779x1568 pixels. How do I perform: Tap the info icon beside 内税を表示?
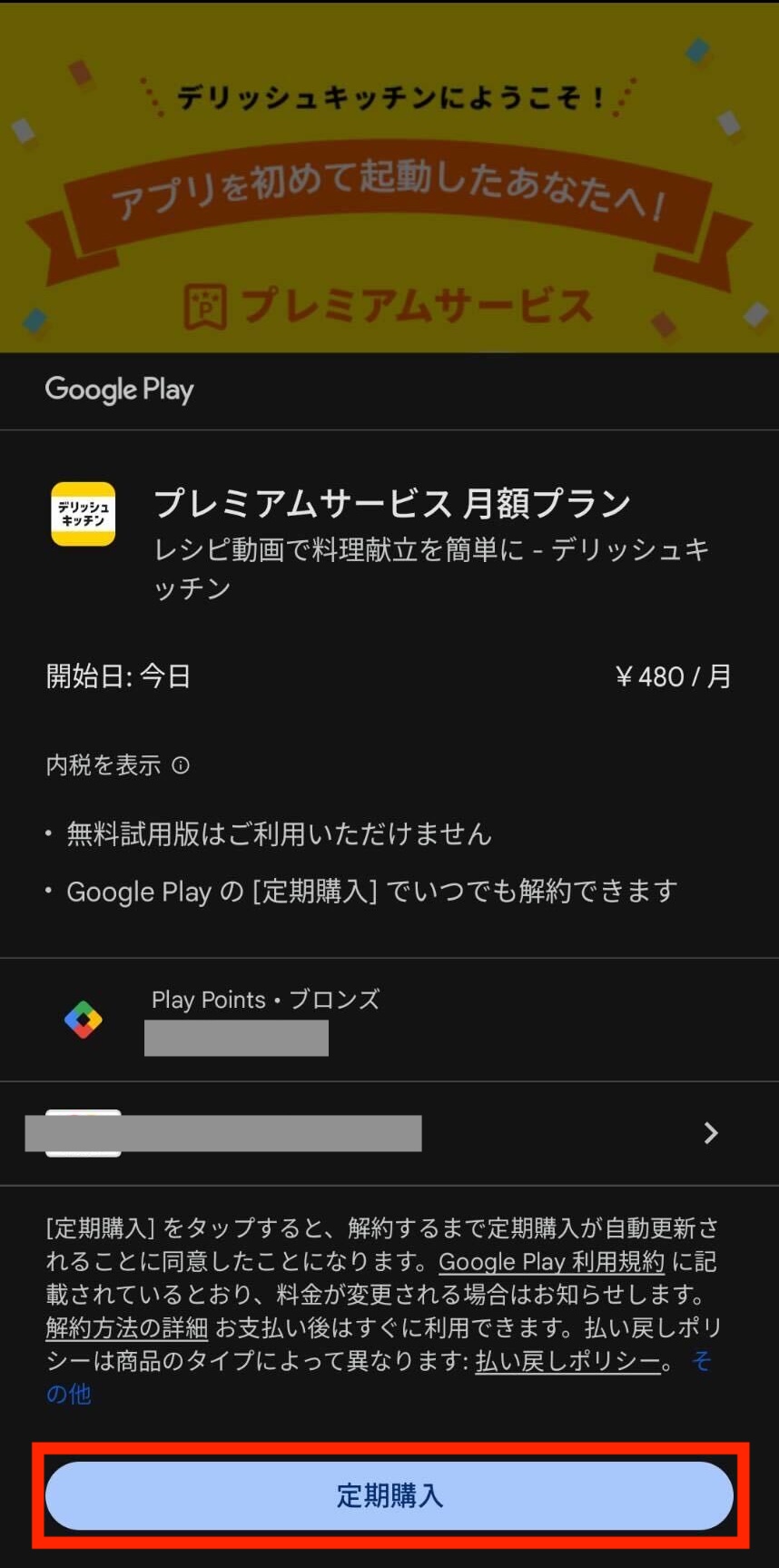pos(181,765)
